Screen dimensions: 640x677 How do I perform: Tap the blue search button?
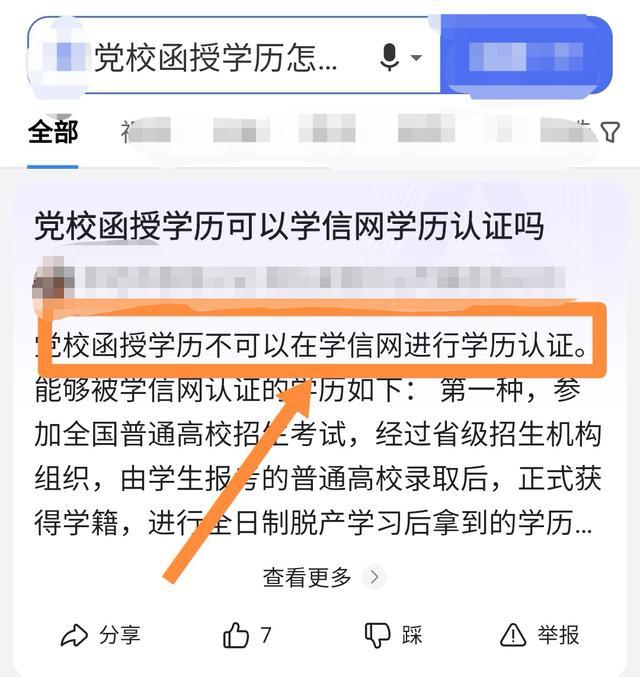coord(525,57)
